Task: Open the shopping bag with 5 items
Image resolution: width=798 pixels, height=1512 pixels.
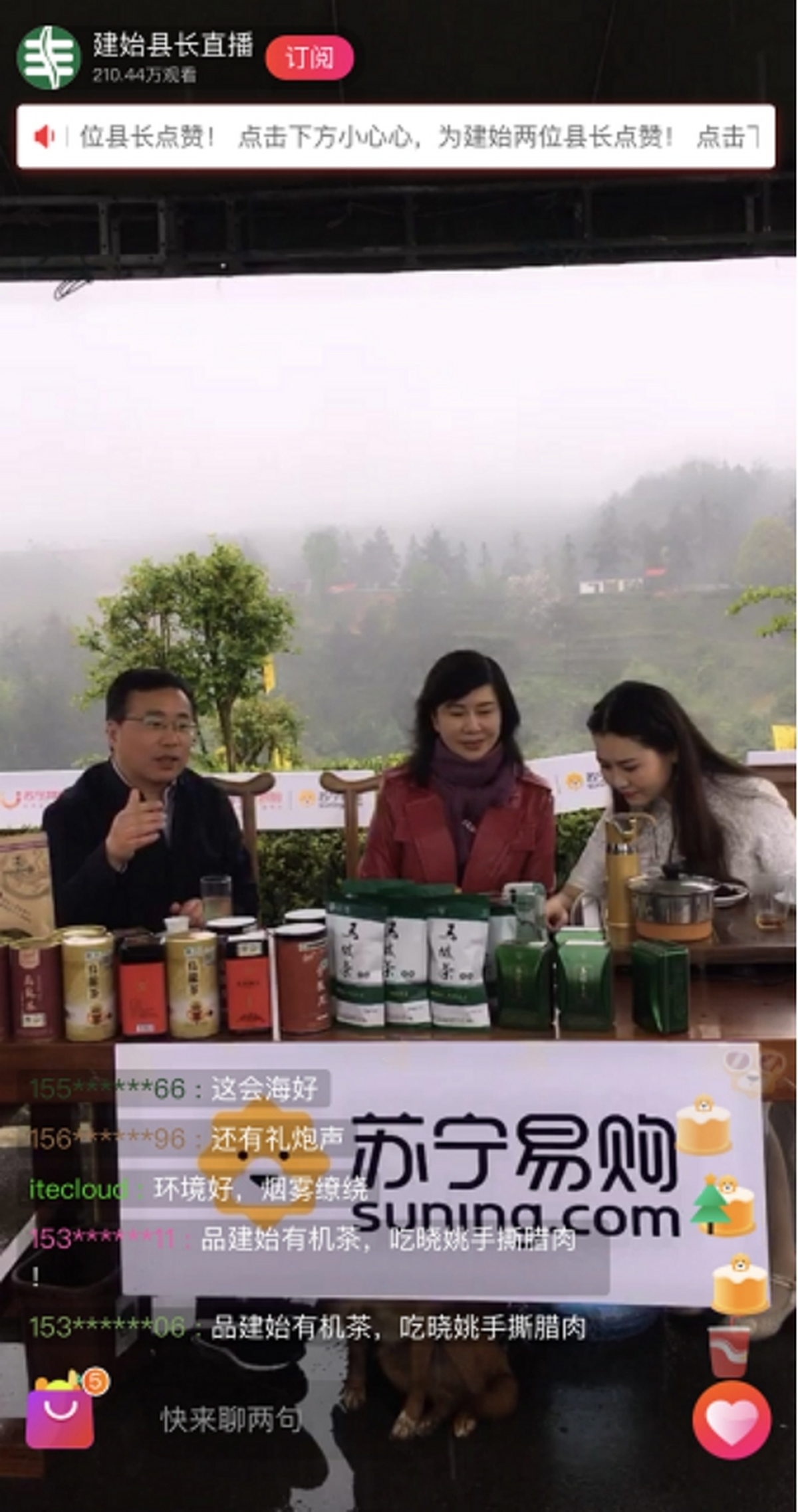Action: pyautogui.click(x=61, y=1416)
